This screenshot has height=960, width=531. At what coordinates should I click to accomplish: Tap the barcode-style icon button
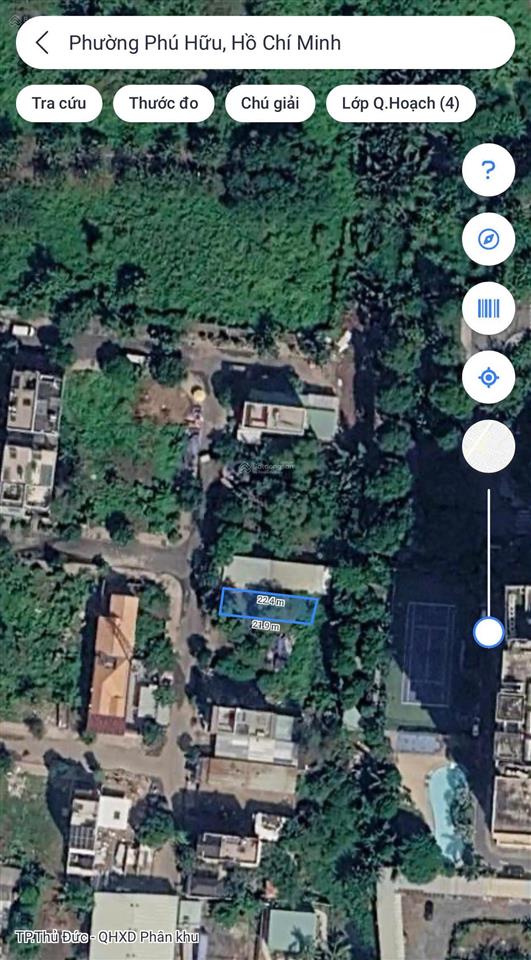[x=488, y=308]
